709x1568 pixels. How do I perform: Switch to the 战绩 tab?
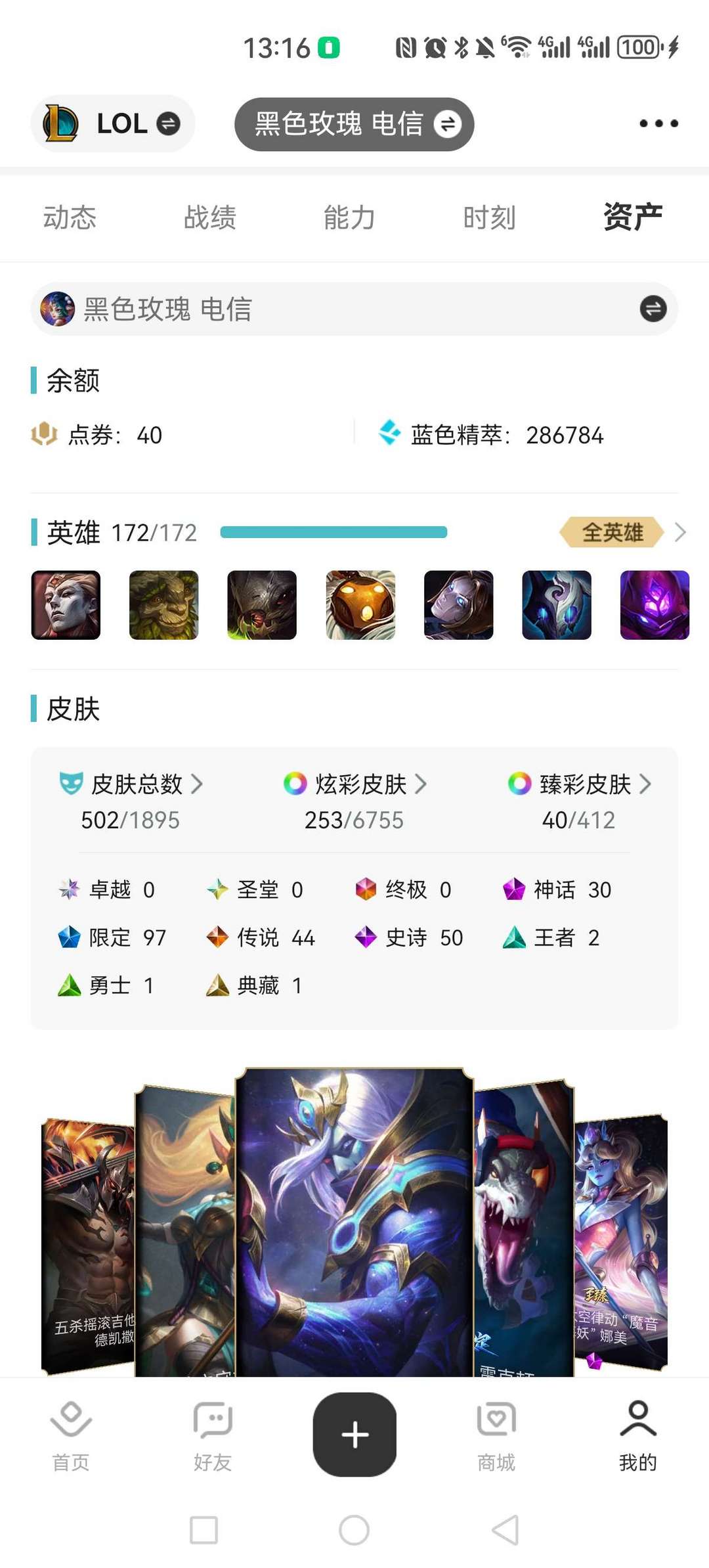[210, 217]
